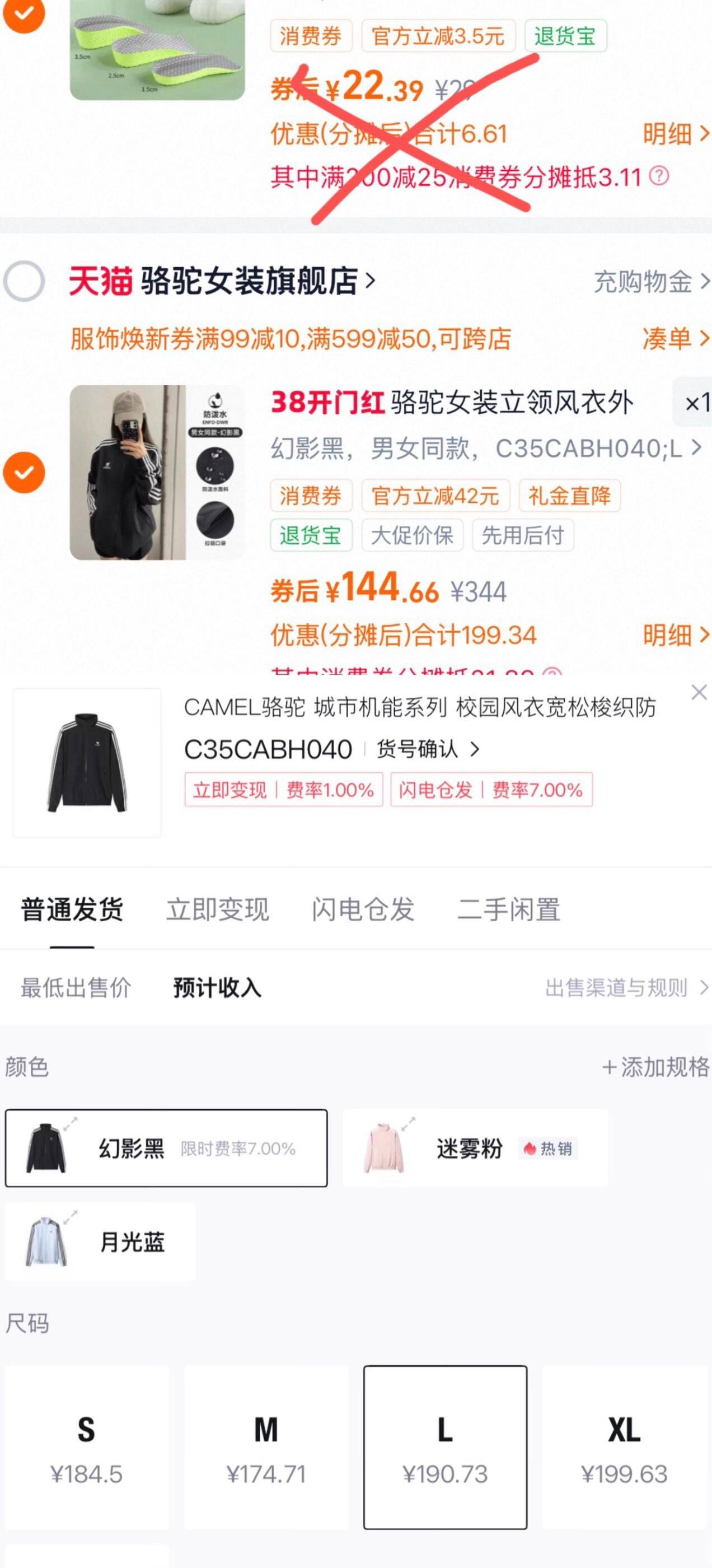Screen dimensions: 712x1568
Task: Select size S priced ¥184.5
Action: click(86, 1448)
